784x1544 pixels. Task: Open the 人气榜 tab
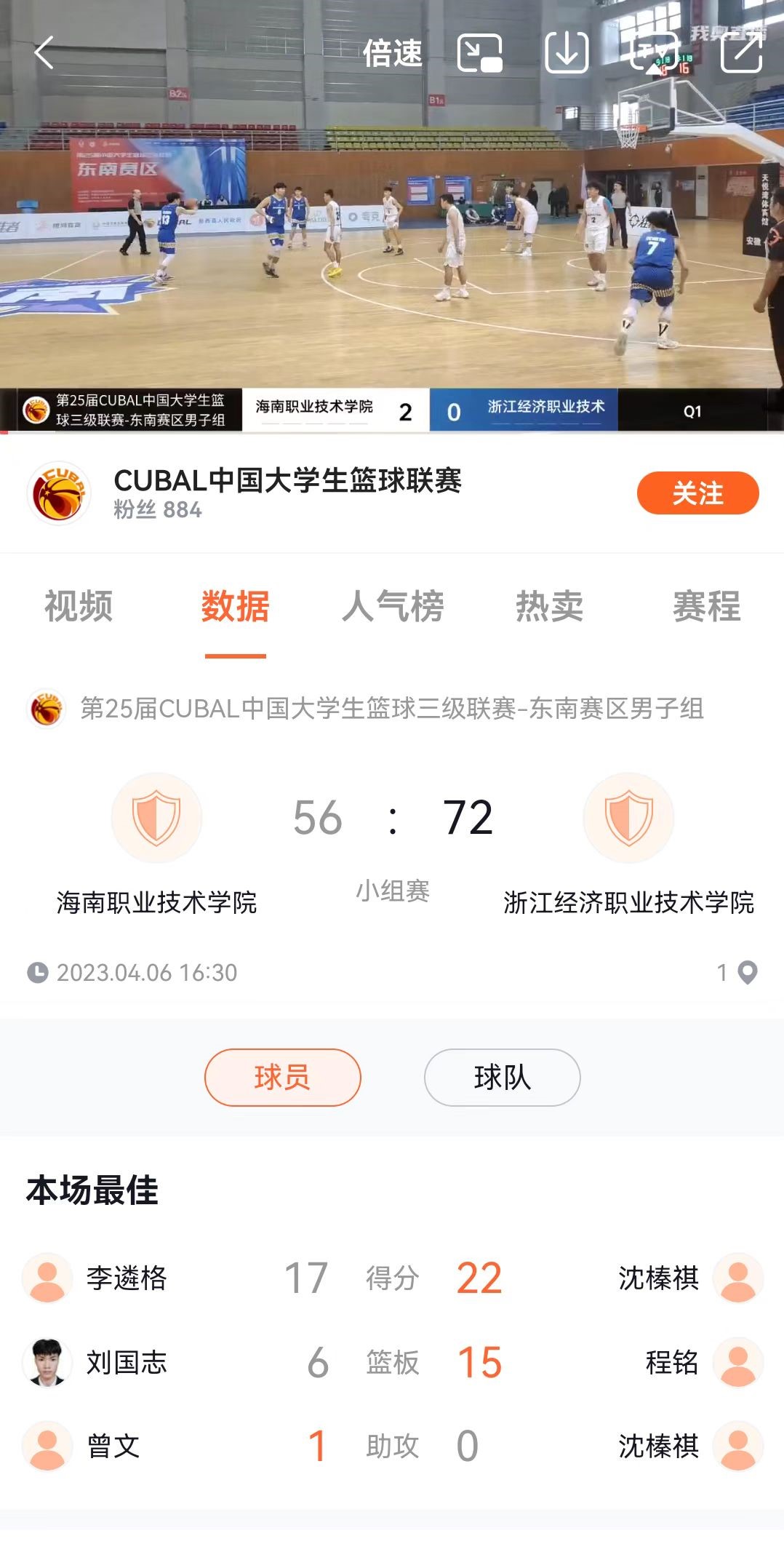point(393,606)
